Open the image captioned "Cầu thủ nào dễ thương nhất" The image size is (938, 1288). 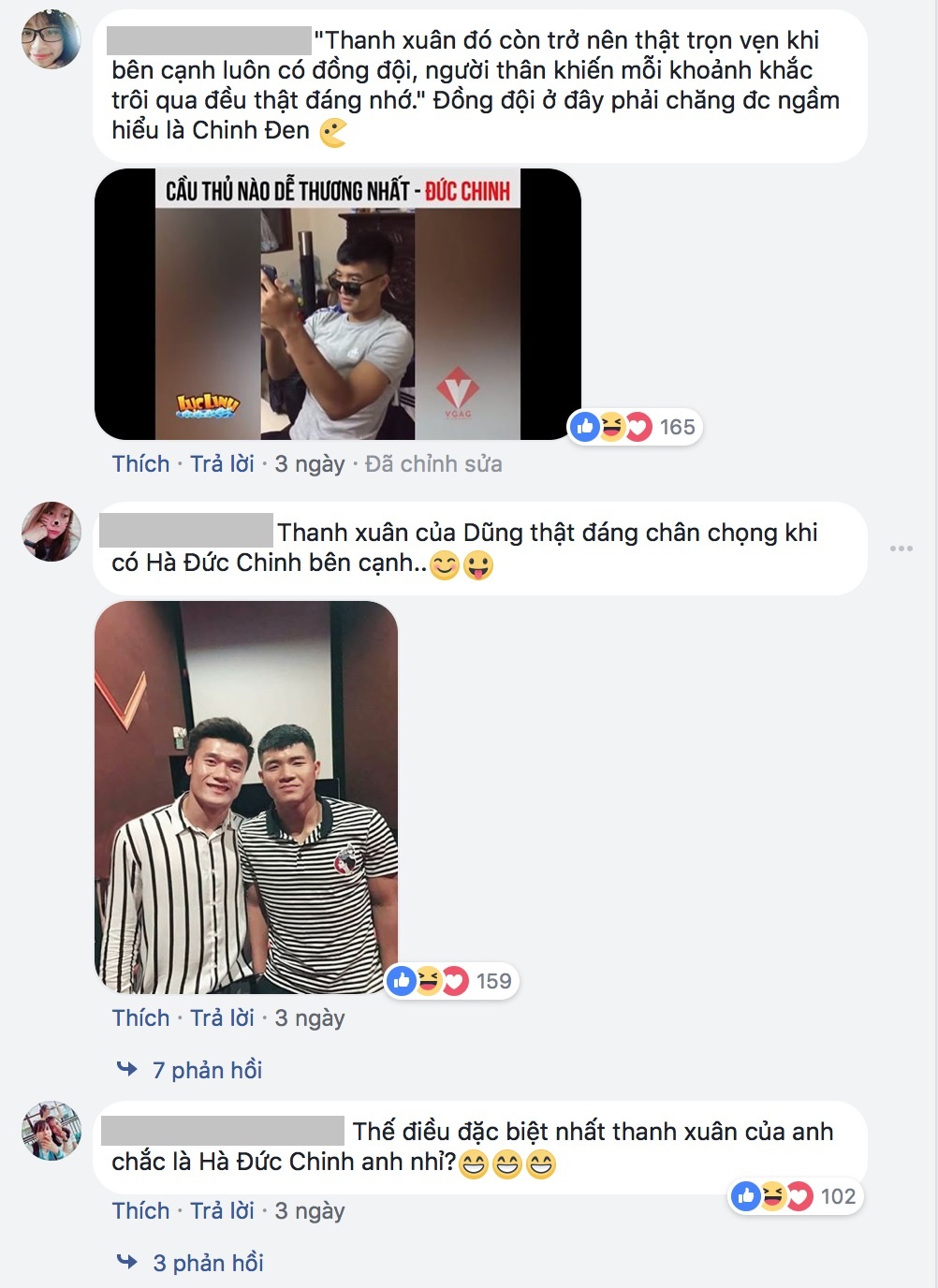click(337, 304)
